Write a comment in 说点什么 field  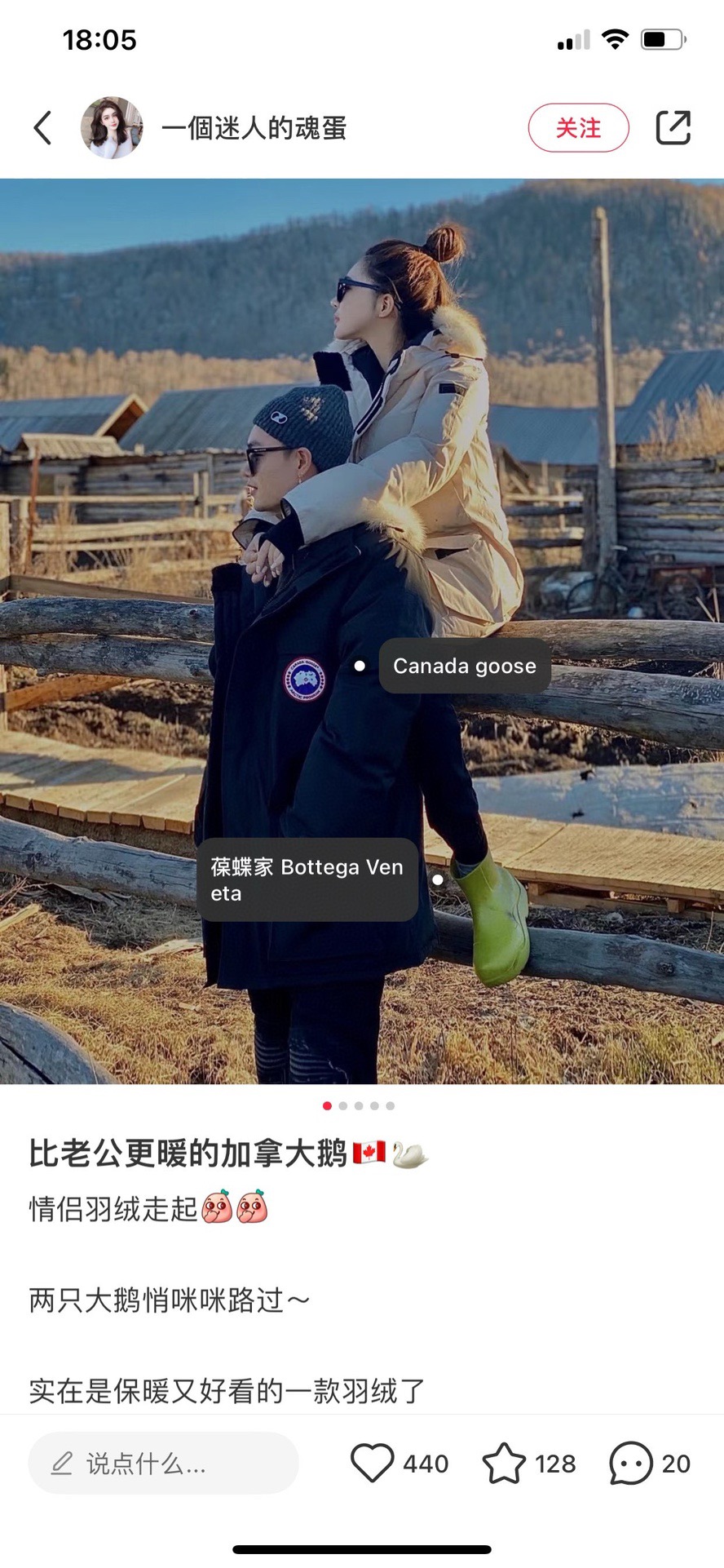[x=163, y=1464]
